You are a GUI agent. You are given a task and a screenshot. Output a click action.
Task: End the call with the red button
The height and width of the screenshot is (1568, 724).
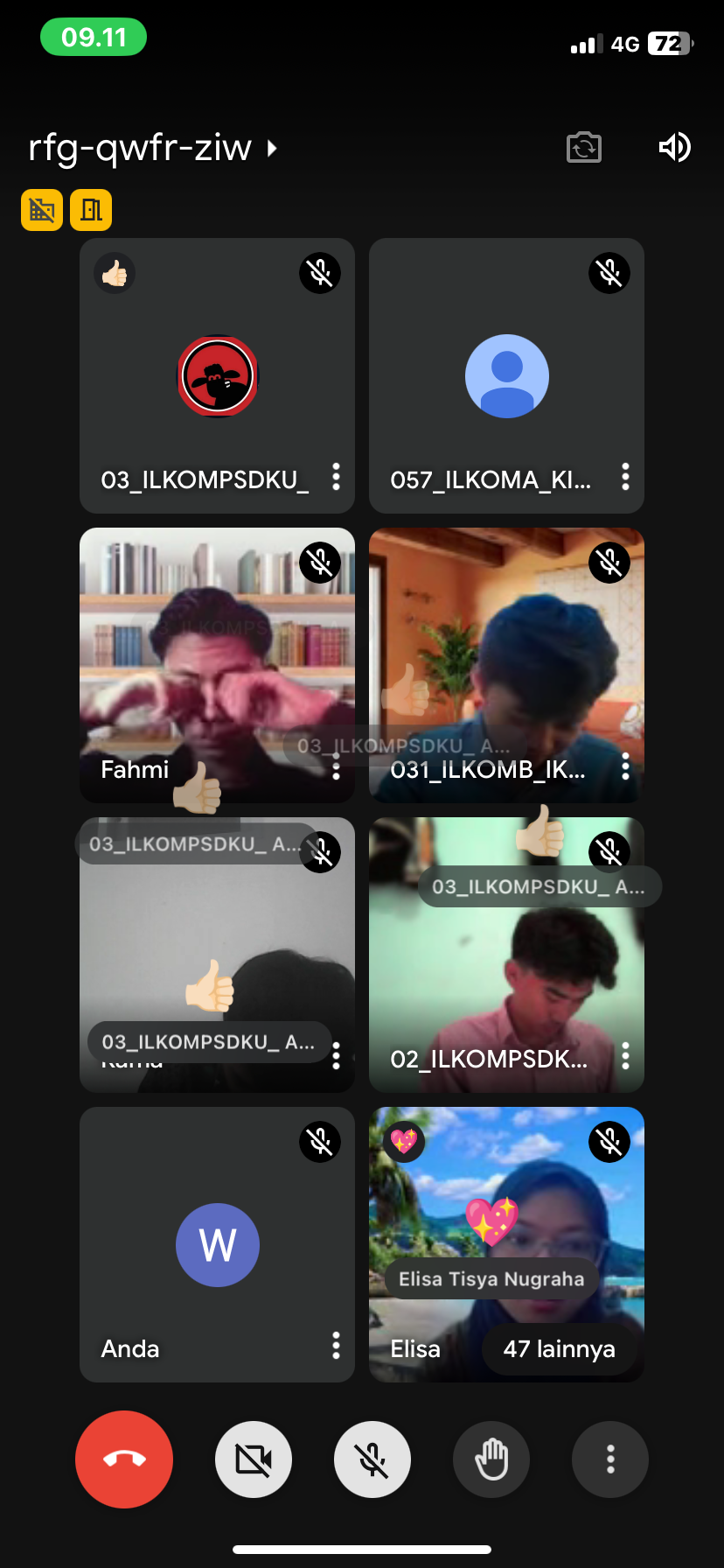[124, 1459]
